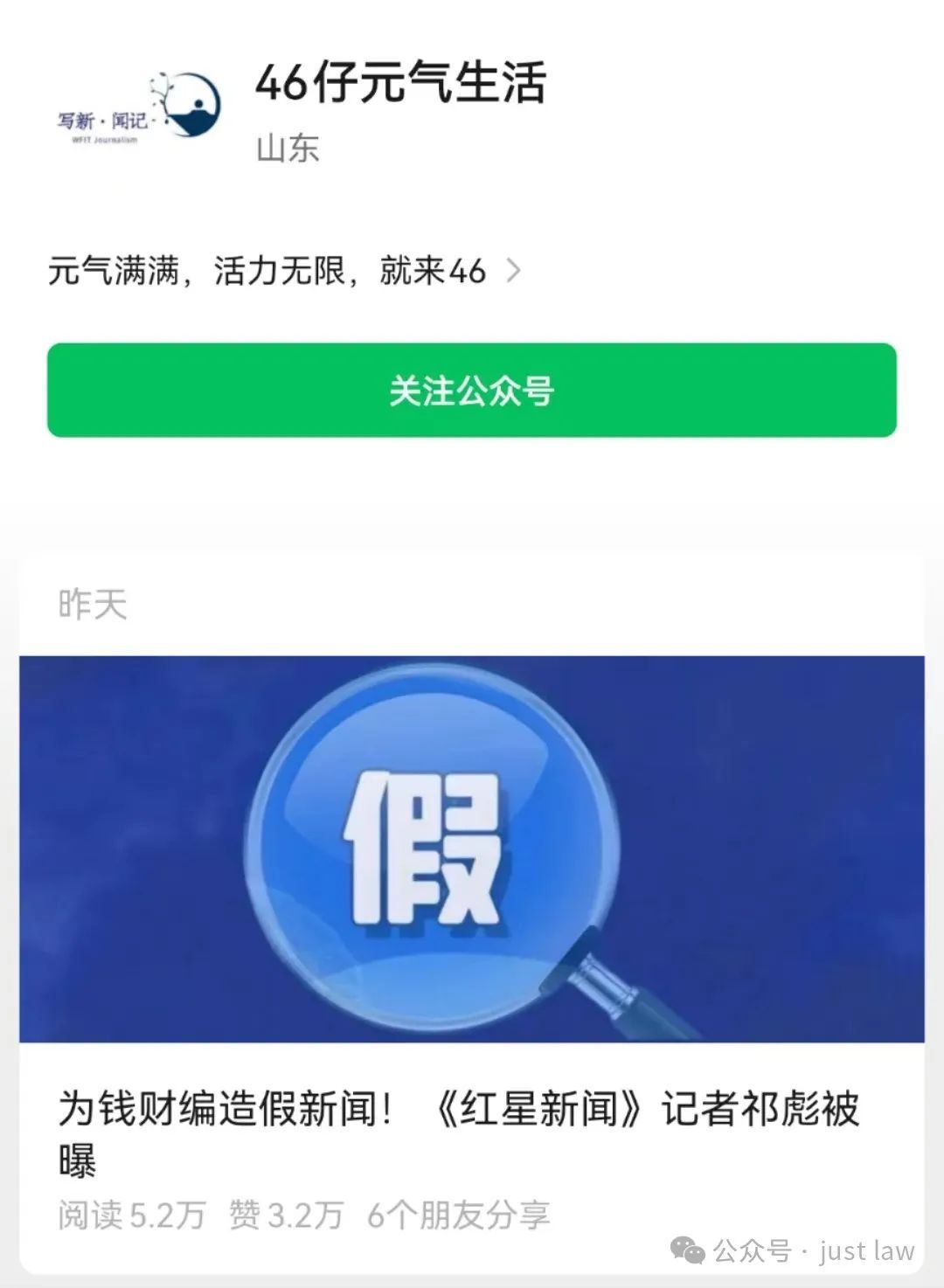Expand the account intro 元气满满，活力无限

284,271
